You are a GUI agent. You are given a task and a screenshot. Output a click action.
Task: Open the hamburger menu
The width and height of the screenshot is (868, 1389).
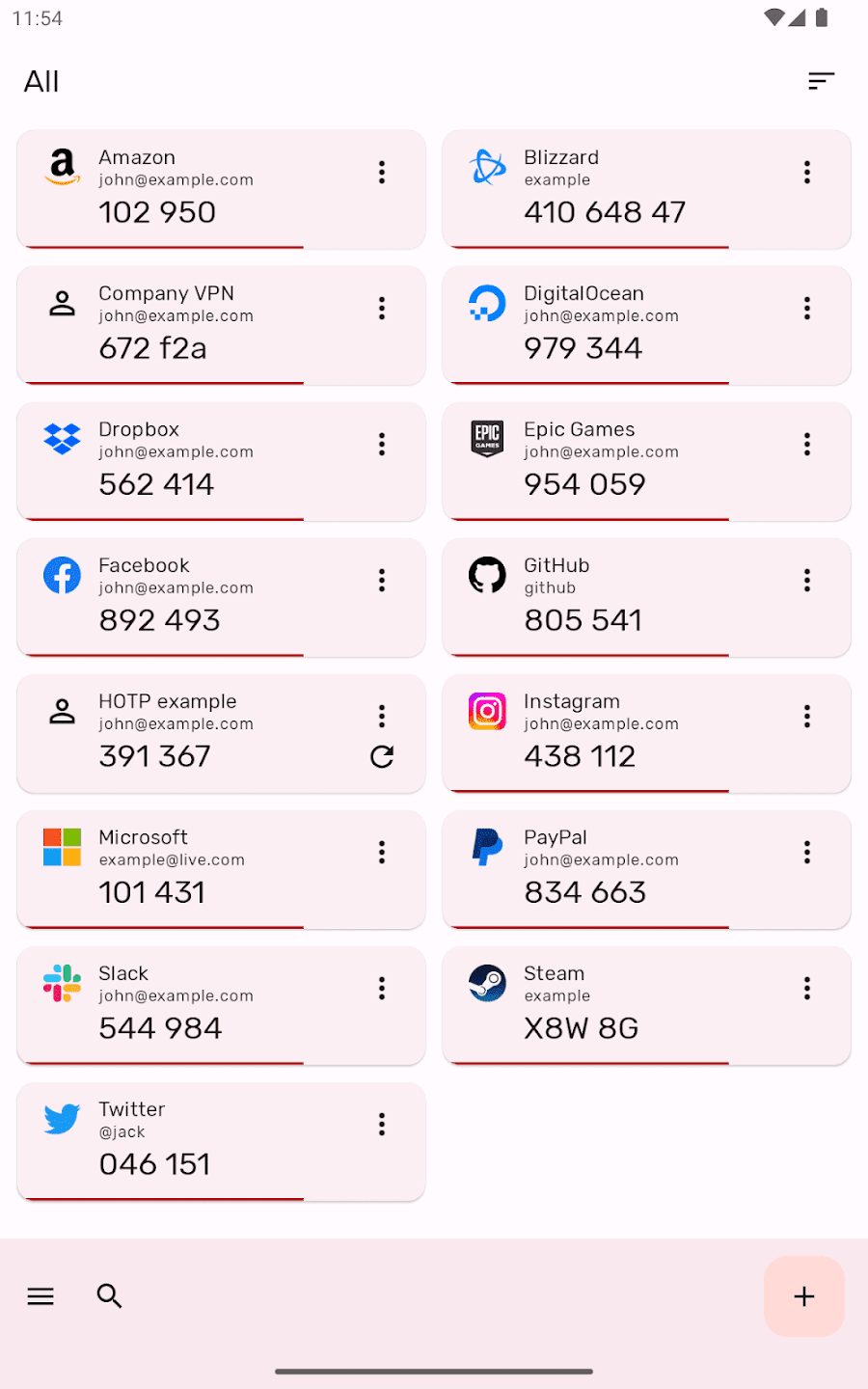41,1296
